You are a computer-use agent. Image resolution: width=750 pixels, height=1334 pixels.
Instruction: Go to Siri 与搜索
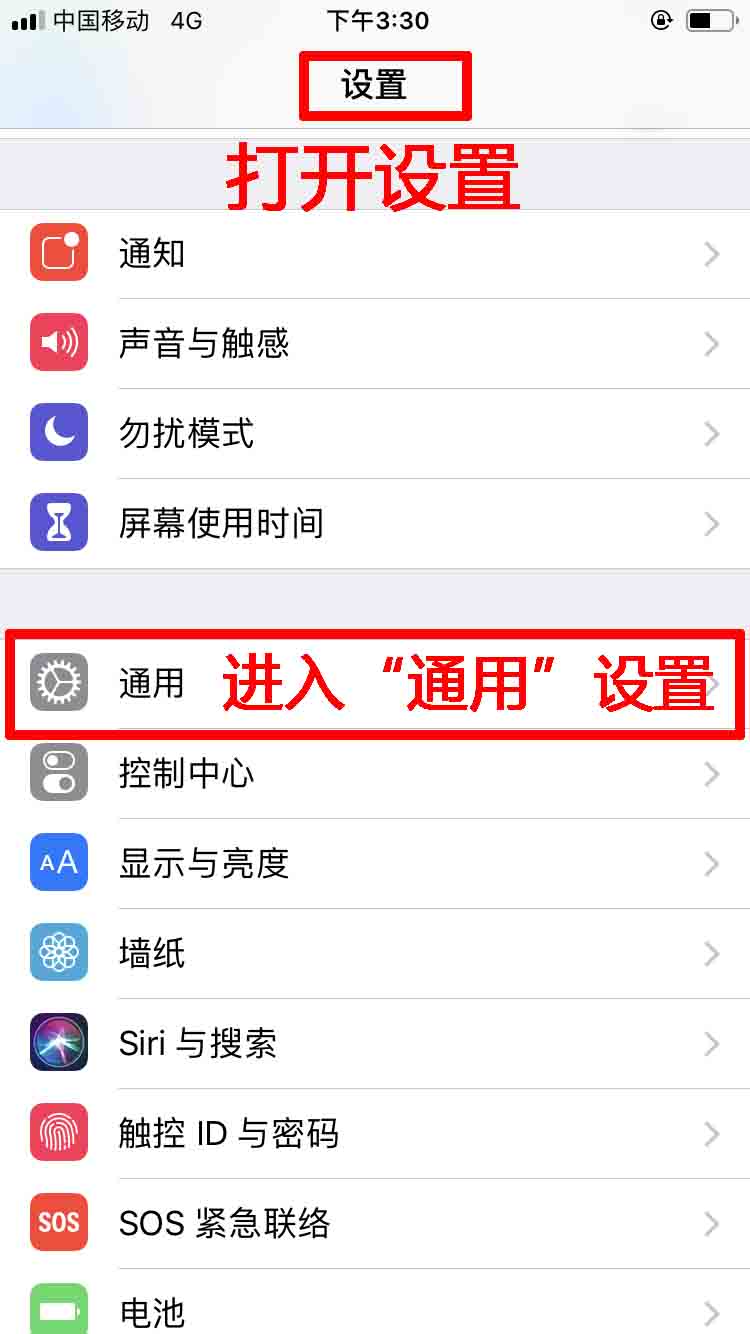coord(375,1044)
